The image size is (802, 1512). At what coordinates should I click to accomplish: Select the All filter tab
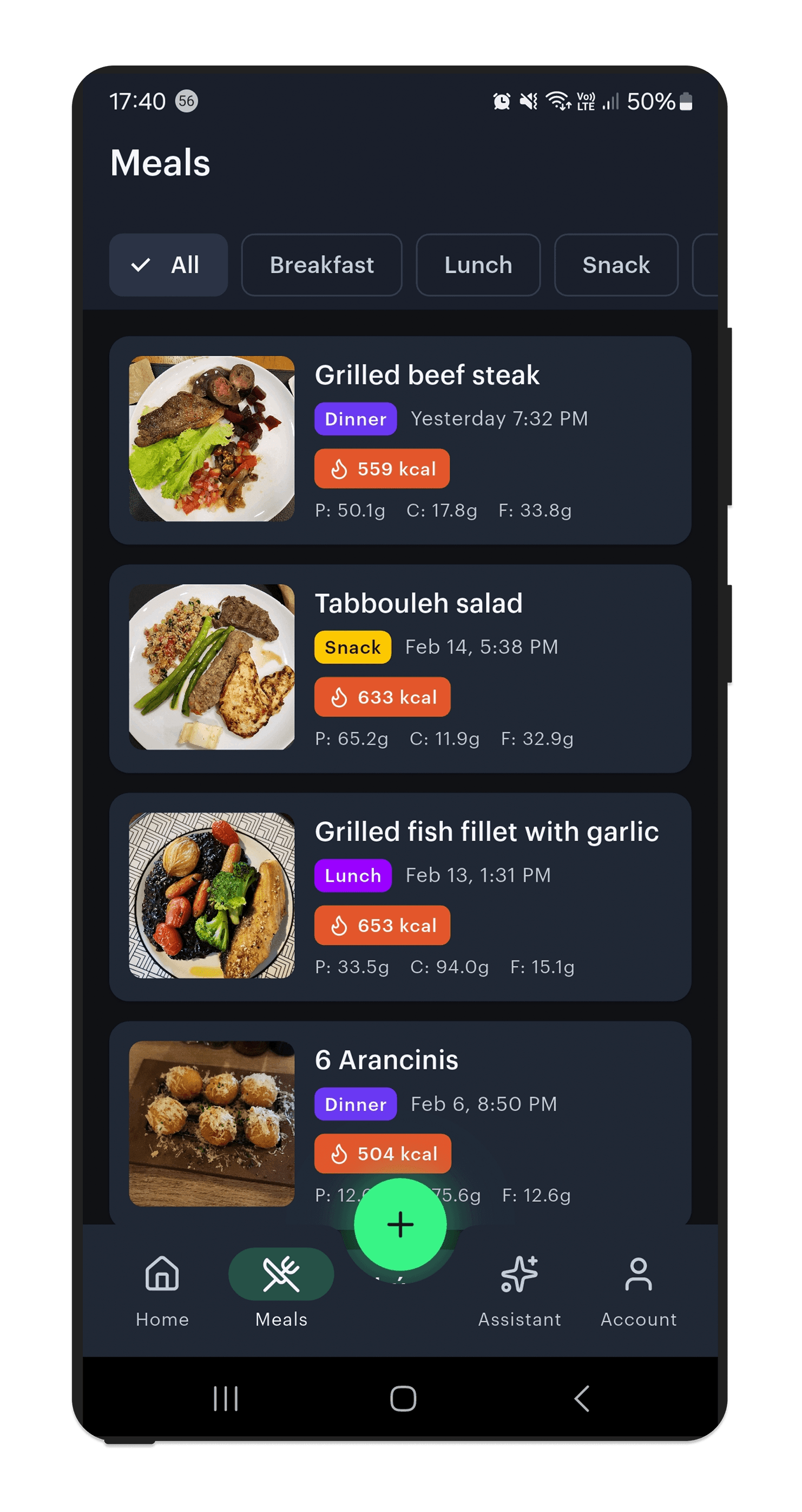[x=168, y=265]
